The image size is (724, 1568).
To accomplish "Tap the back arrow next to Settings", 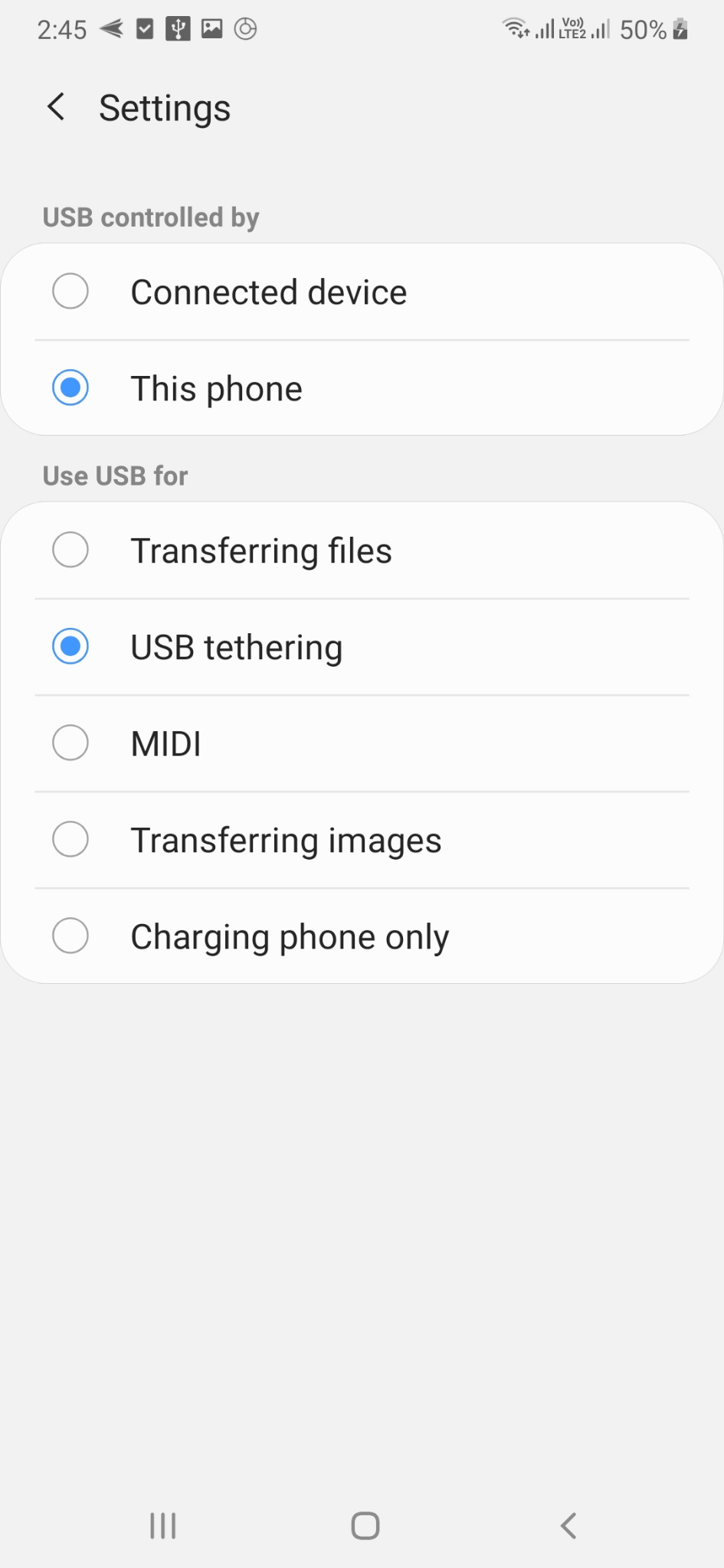I will click(54, 106).
